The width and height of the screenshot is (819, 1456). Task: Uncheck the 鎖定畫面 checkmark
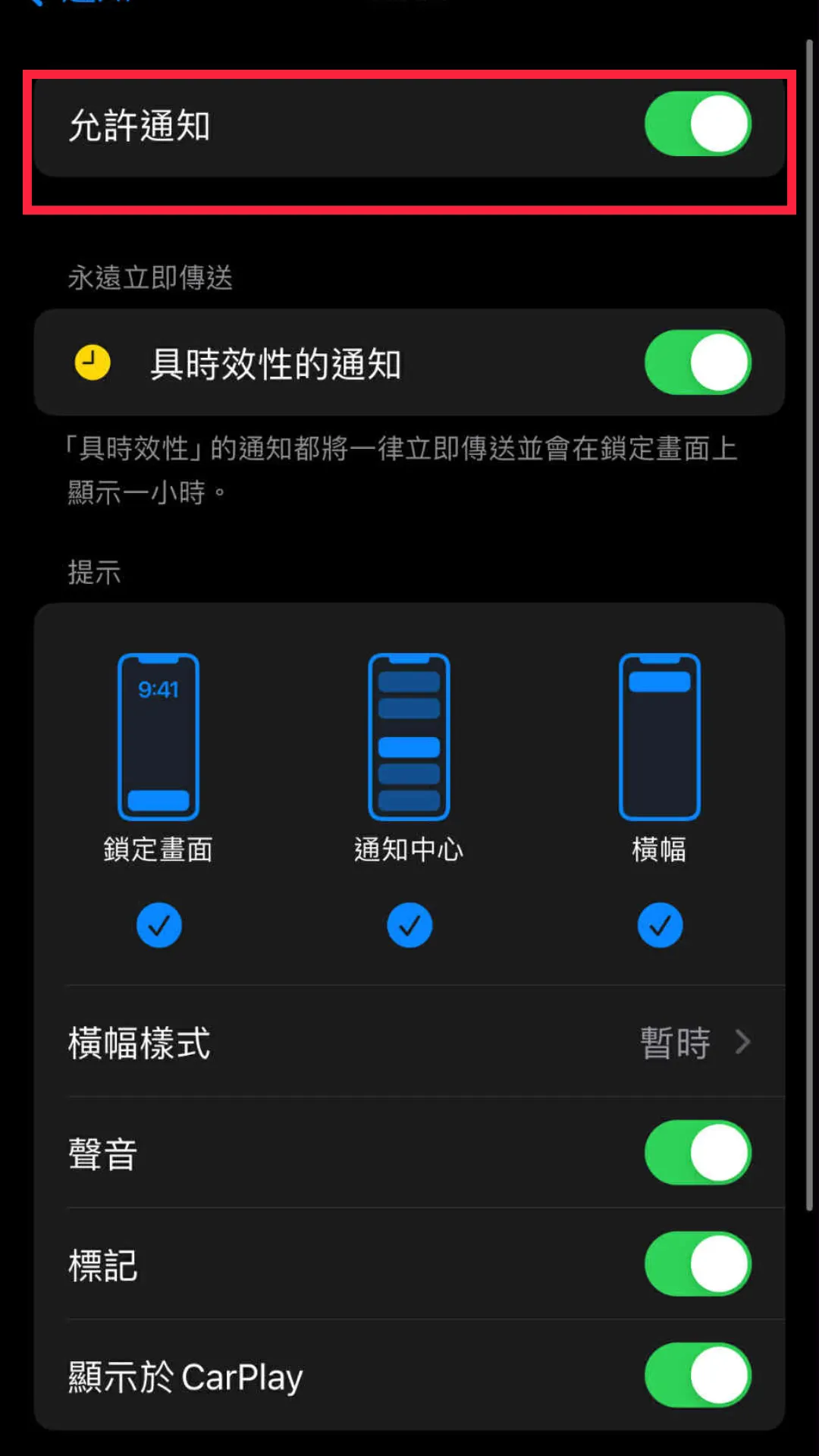tap(158, 924)
